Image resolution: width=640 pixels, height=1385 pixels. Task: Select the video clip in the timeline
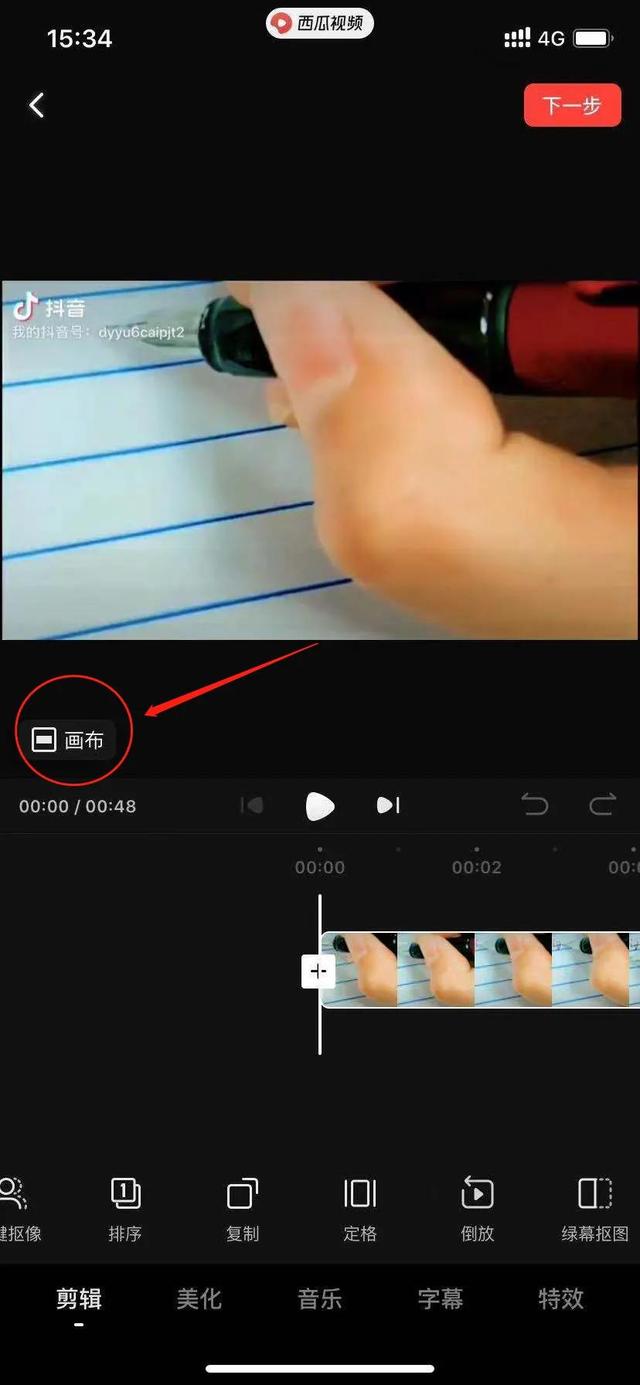click(x=480, y=970)
